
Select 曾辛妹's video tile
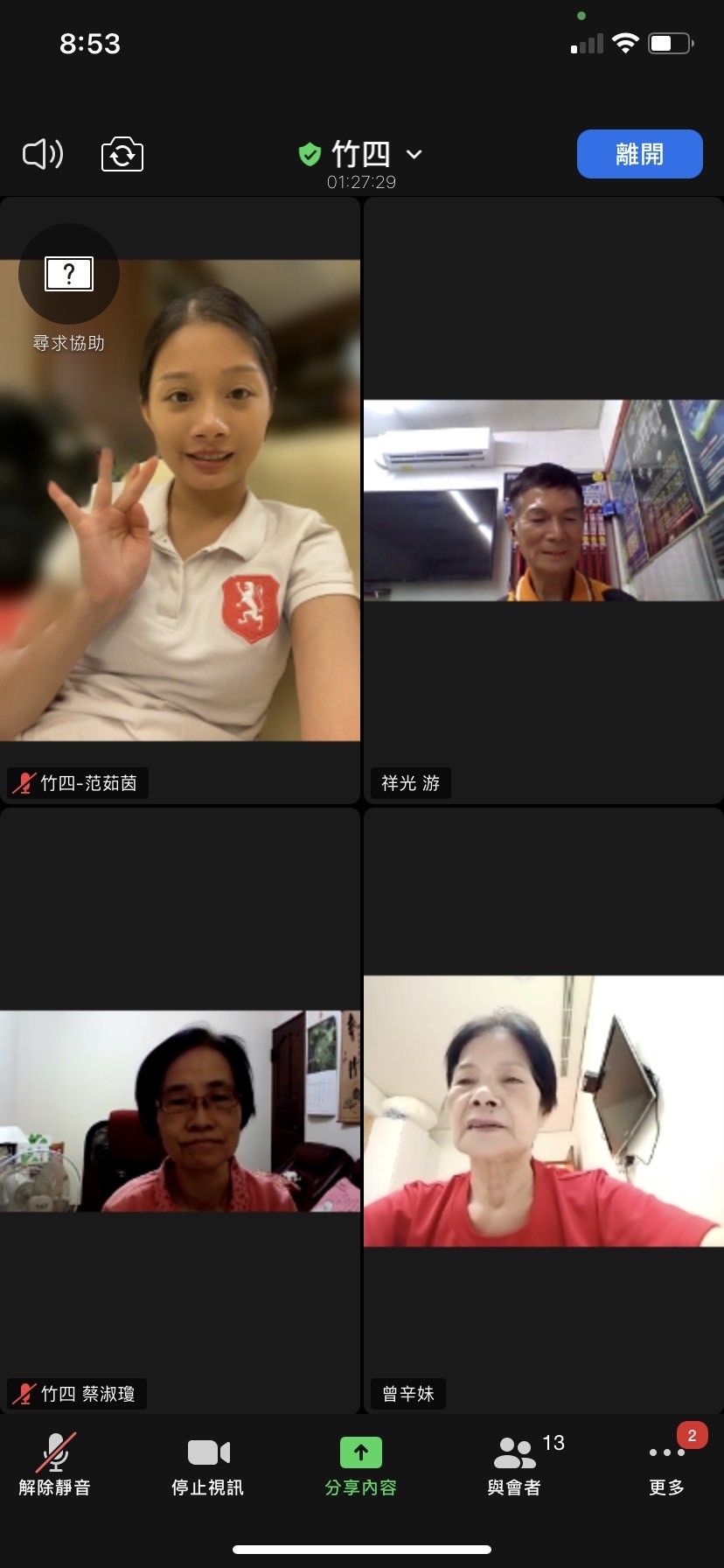(x=544, y=1110)
